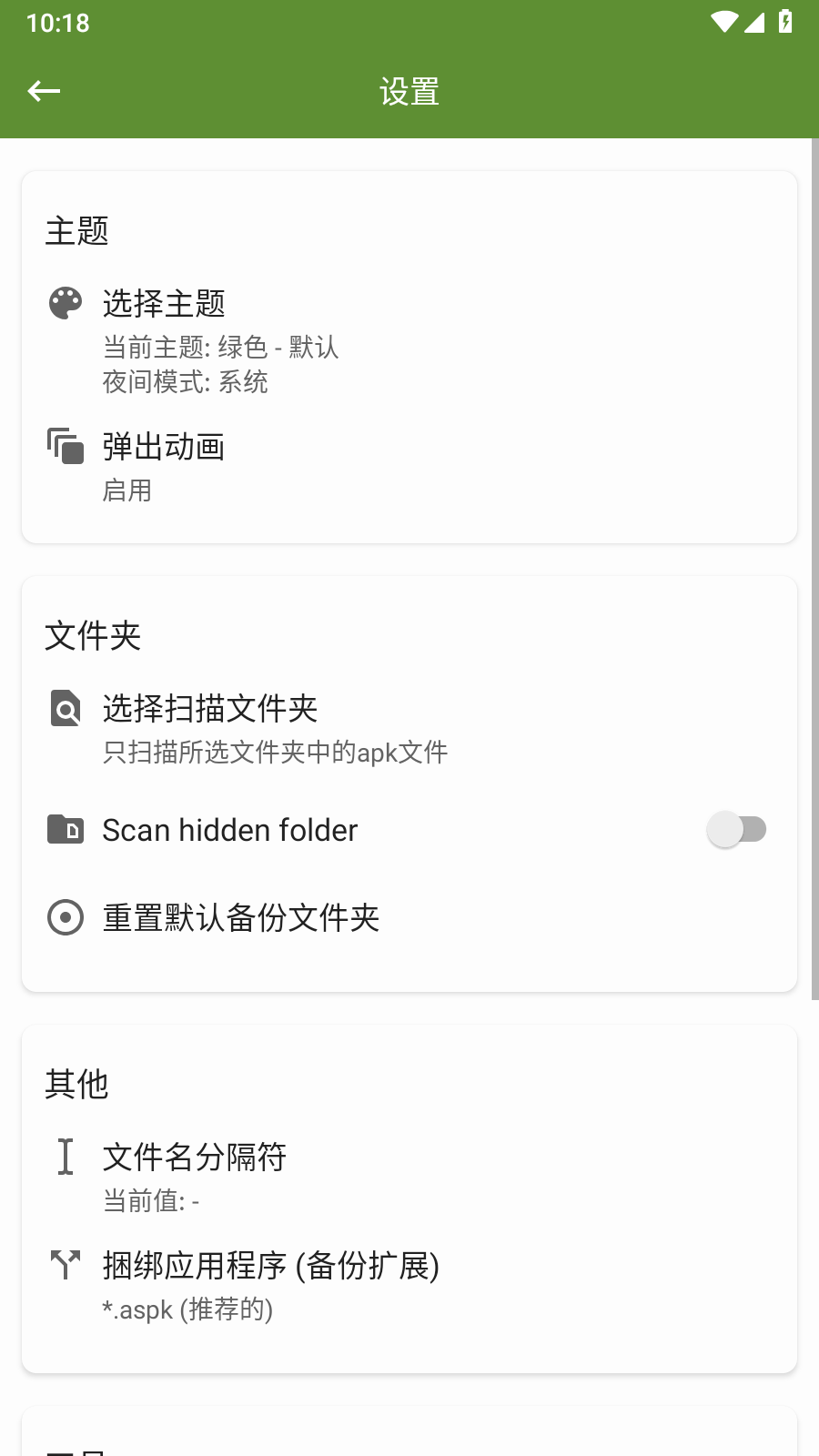
Task: Enable the Scan hidden folder switch
Action: [739, 829]
